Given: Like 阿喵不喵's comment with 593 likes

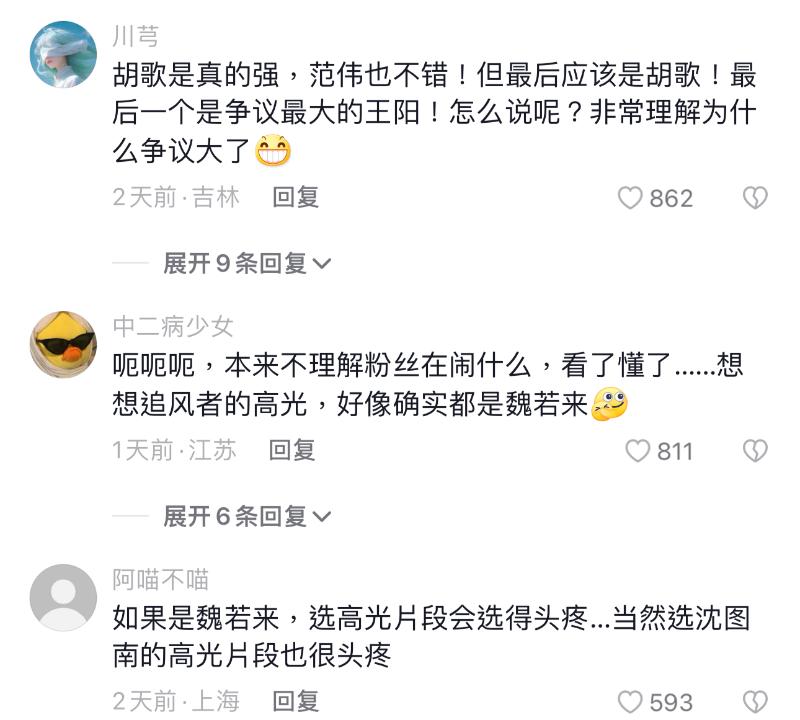Looking at the screenshot, I should click(x=630, y=703).
